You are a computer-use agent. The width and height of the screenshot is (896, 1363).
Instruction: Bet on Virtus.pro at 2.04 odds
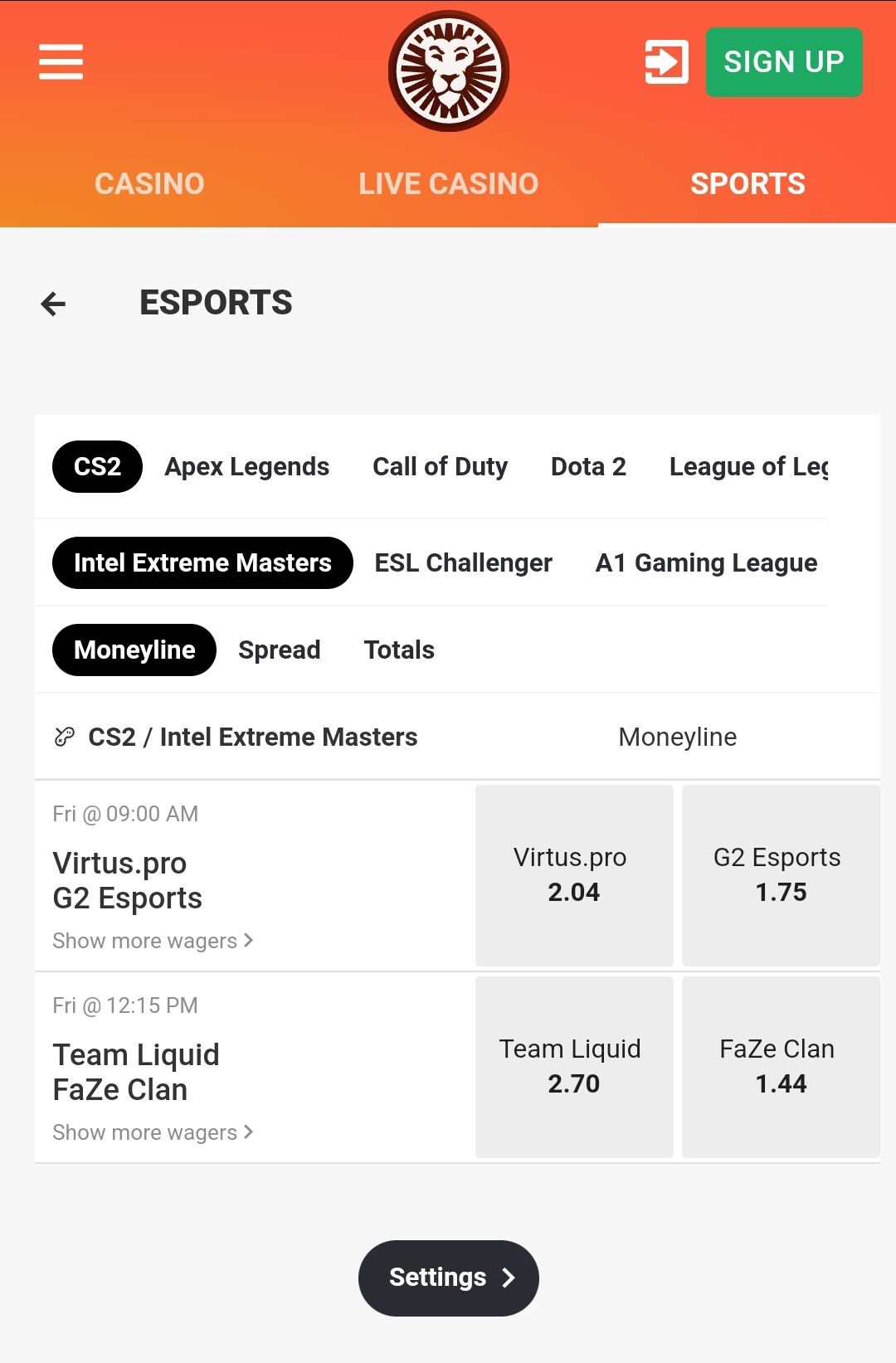tap(574, 876)
